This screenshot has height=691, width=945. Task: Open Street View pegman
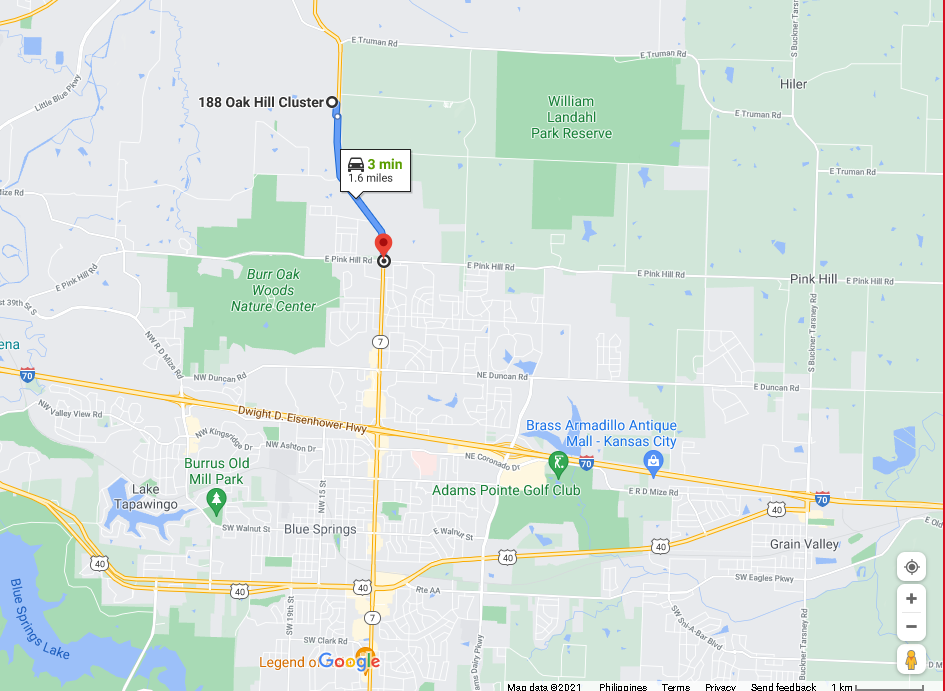[x=911, y=660]
